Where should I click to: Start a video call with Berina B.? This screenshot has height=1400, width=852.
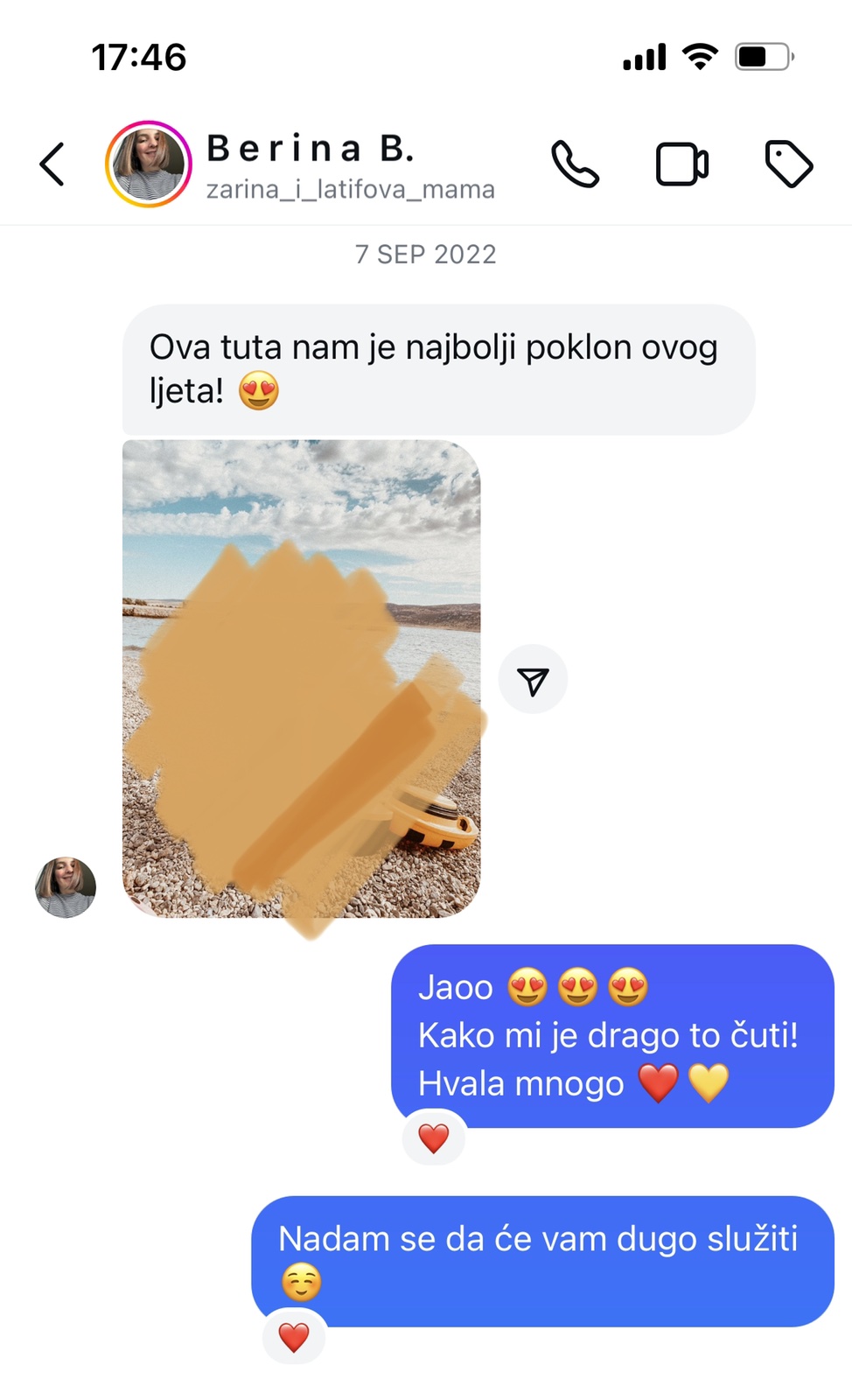click(x=682, y=164)
